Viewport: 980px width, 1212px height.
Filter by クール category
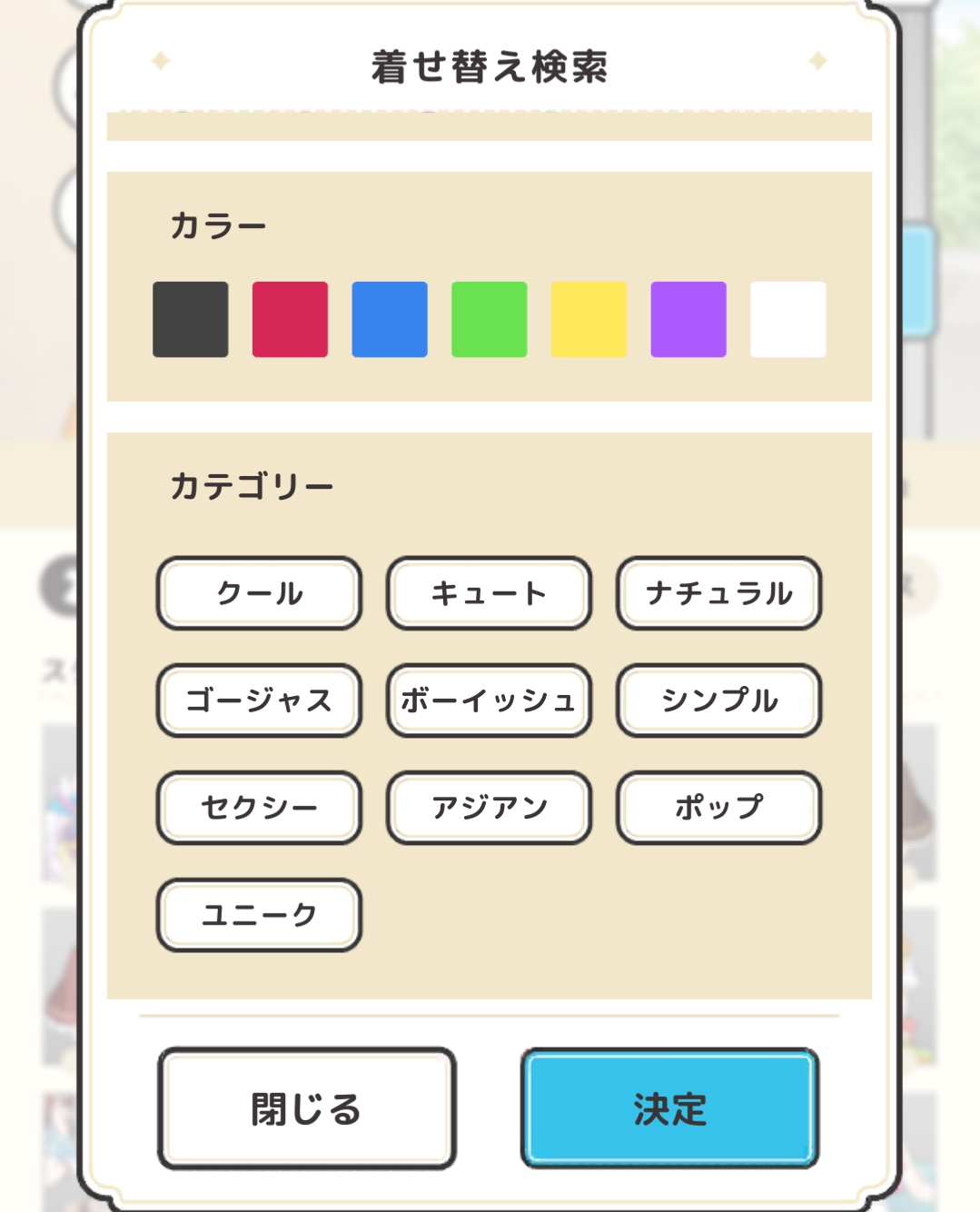[259, 593]
